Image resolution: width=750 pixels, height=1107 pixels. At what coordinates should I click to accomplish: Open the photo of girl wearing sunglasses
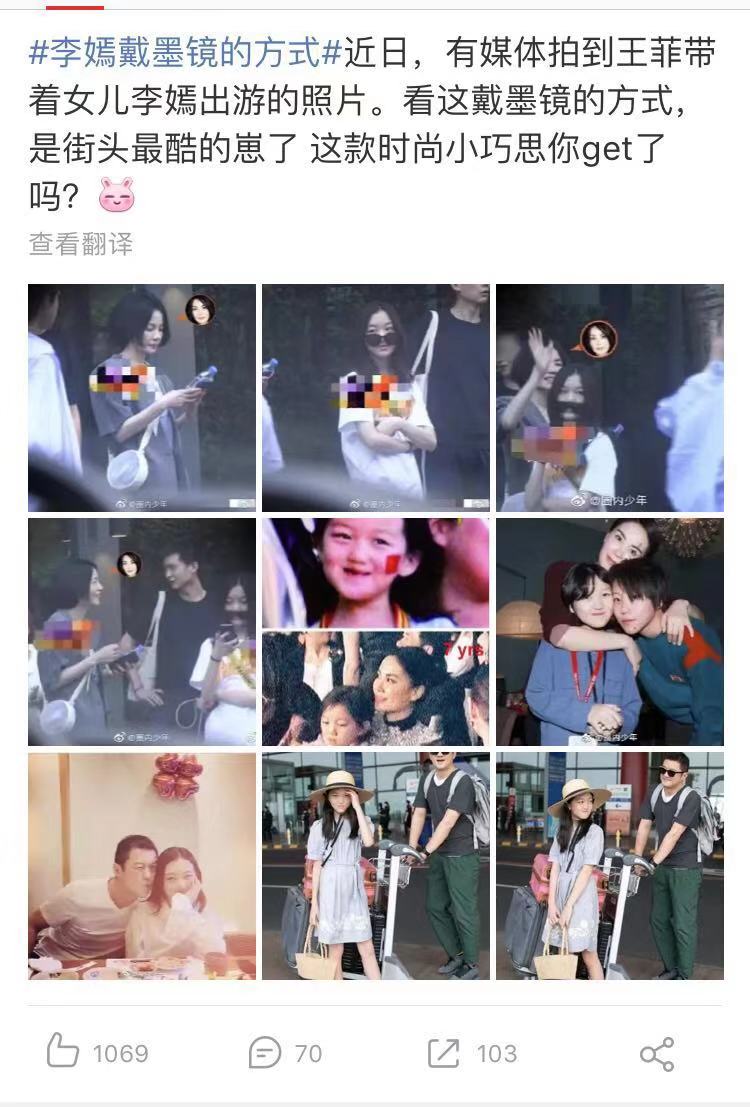pos(376,397)
